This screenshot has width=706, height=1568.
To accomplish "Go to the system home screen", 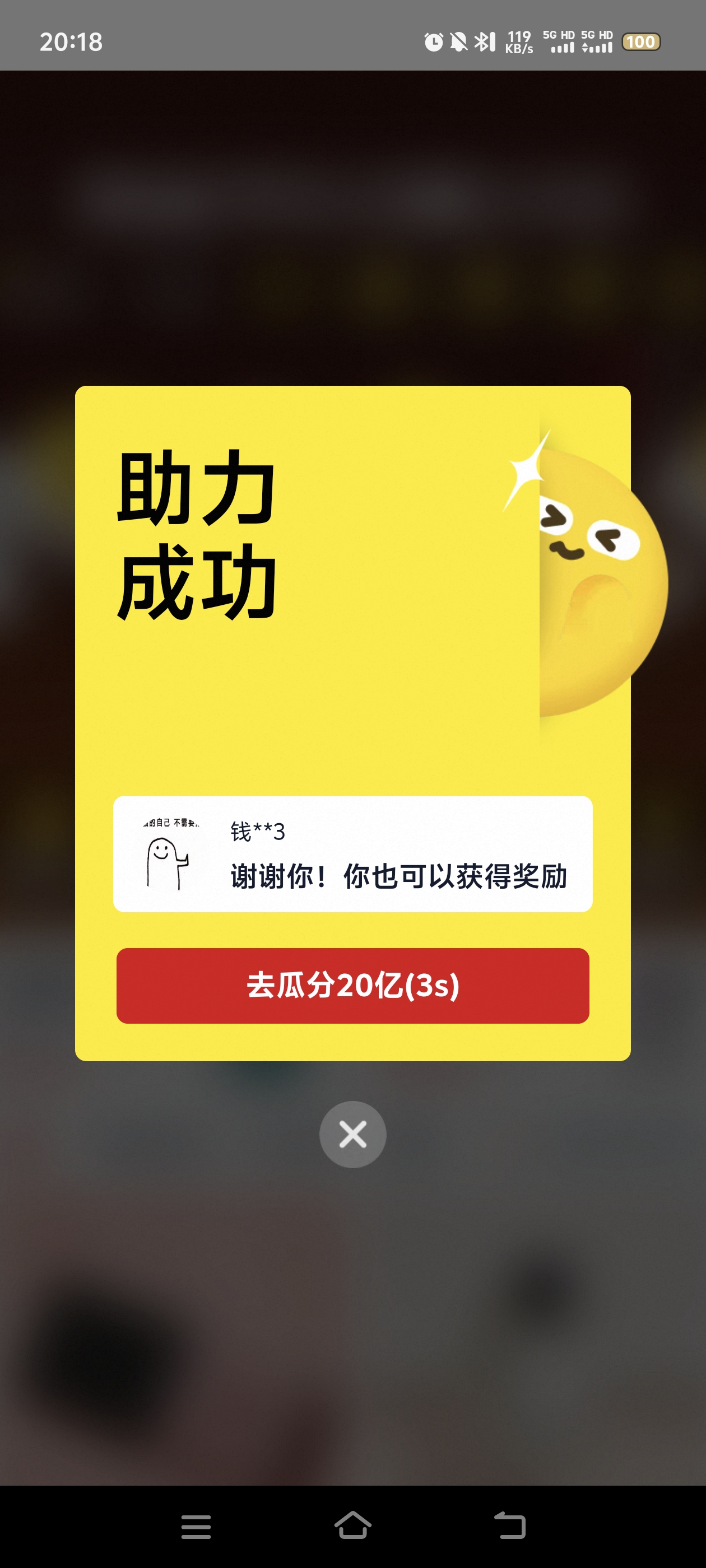I will [x=352, y=1526].
